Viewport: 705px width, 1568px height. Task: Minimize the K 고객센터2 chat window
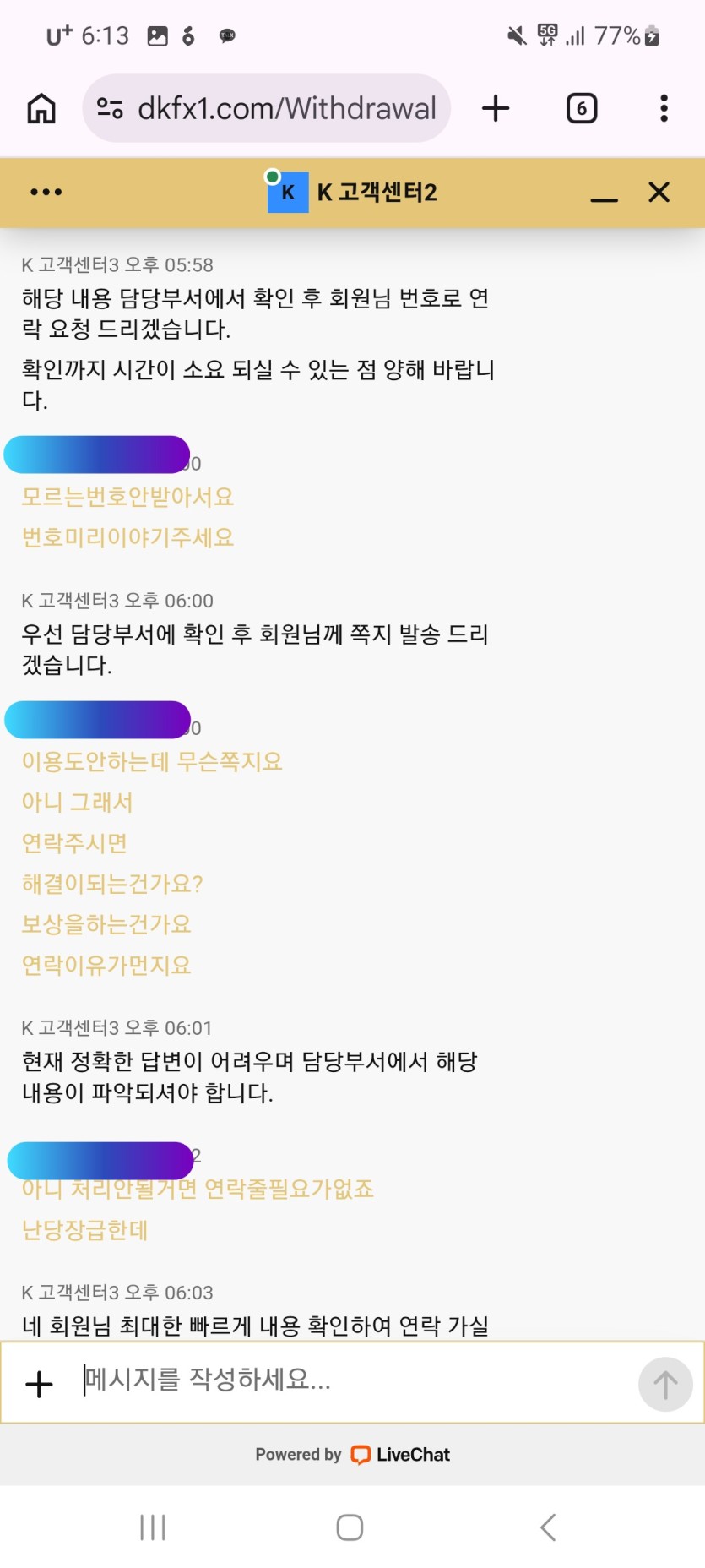point(604,193)
